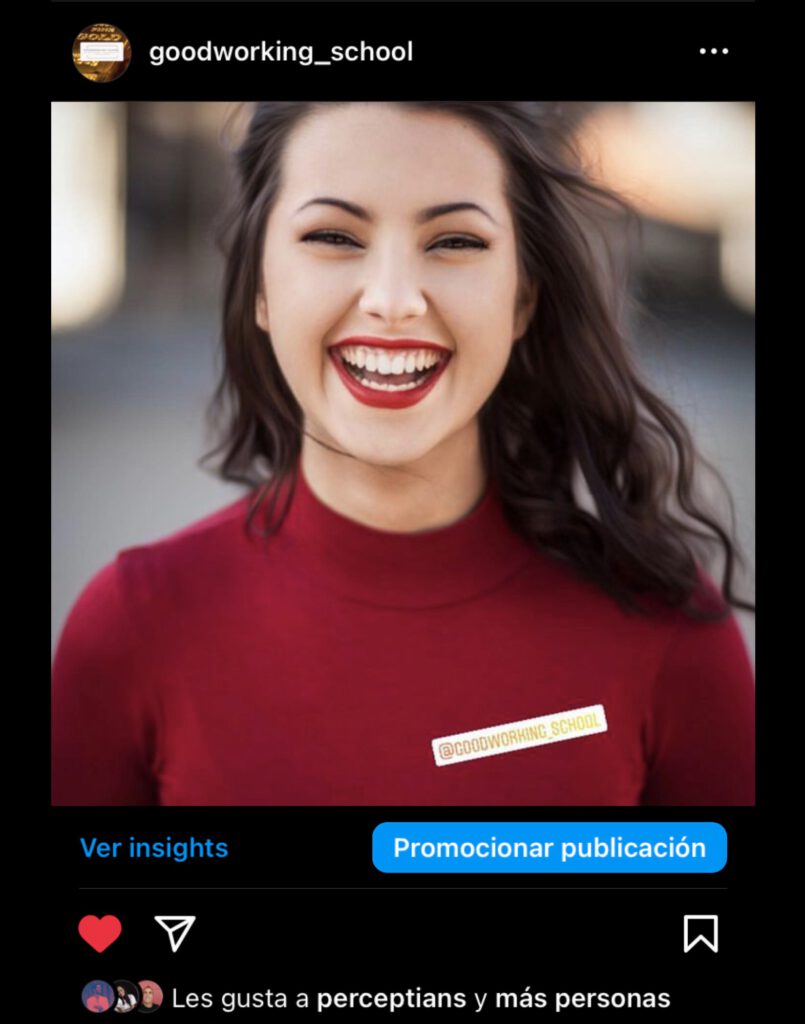The height and width of the screenshot is (1024, 805).
Task: Open the three-dot post options menu
Action: click(x=713, y=52)
